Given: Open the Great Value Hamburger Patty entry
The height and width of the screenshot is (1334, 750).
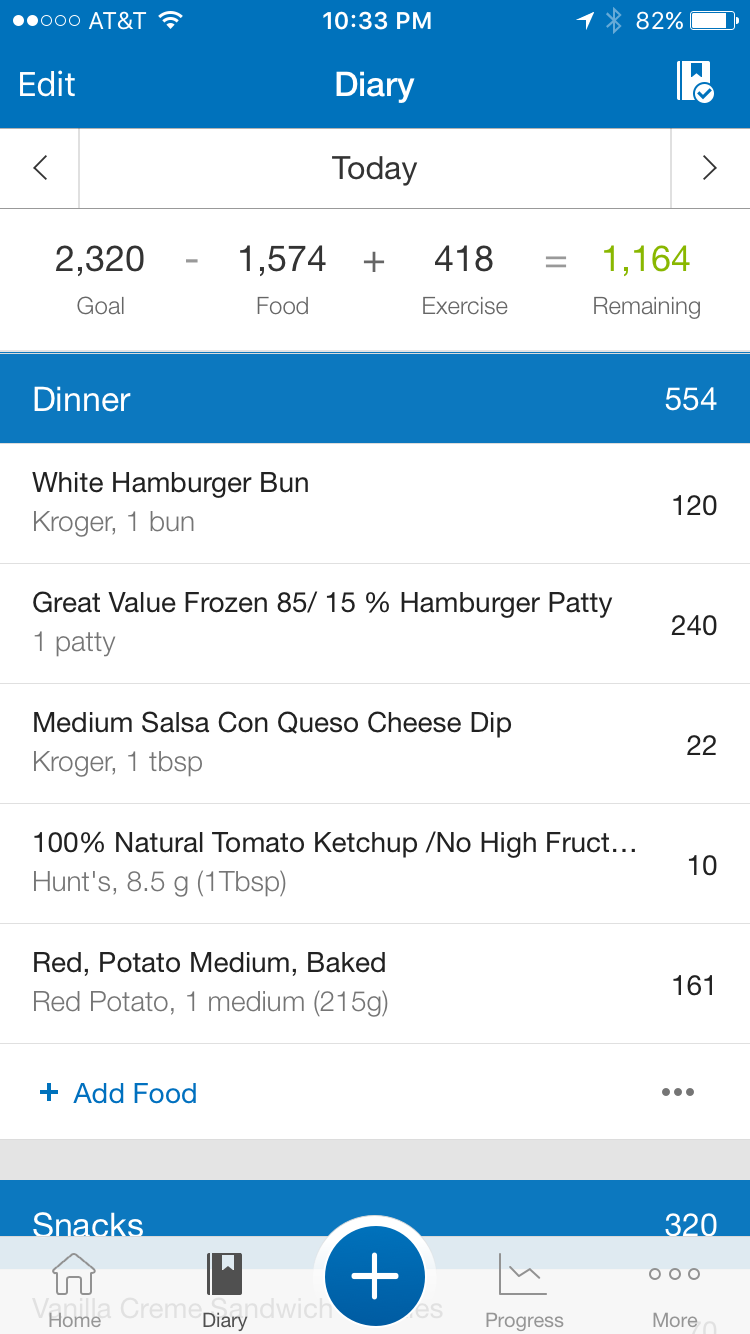Looking at the screenshot, I should pos(375,624).
